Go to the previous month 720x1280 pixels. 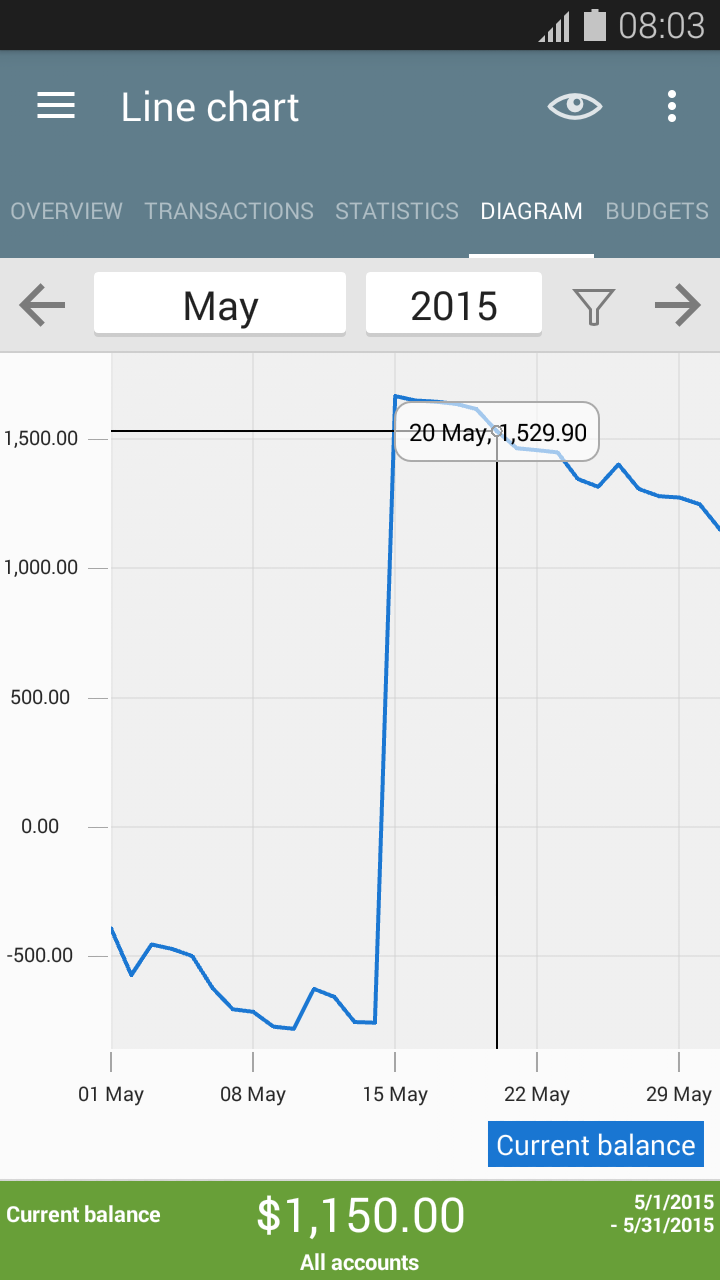pyautogui.click(x=42, y=306)
